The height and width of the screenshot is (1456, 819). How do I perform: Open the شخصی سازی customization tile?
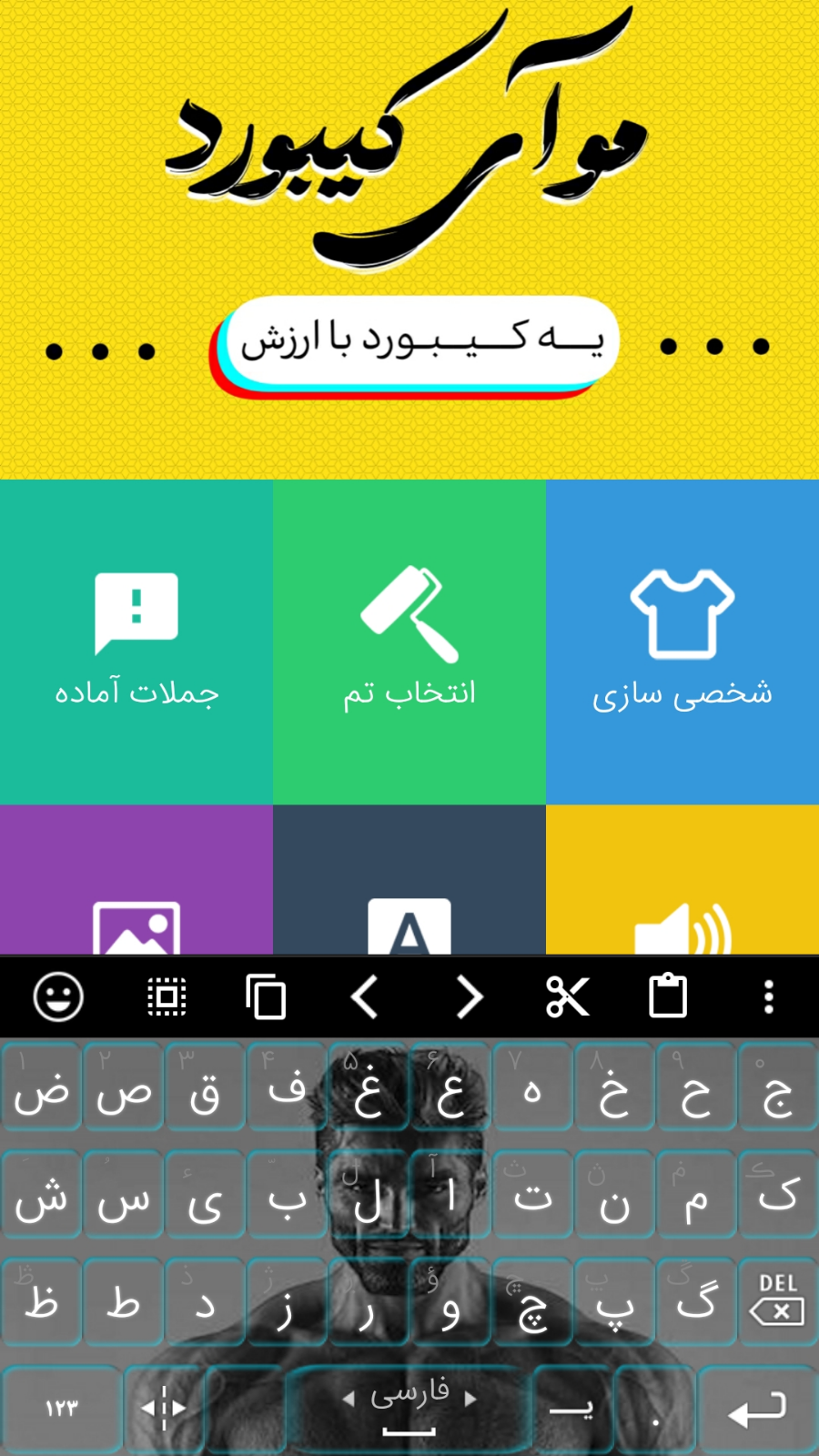pyautogui.click(x=682, y=642)
